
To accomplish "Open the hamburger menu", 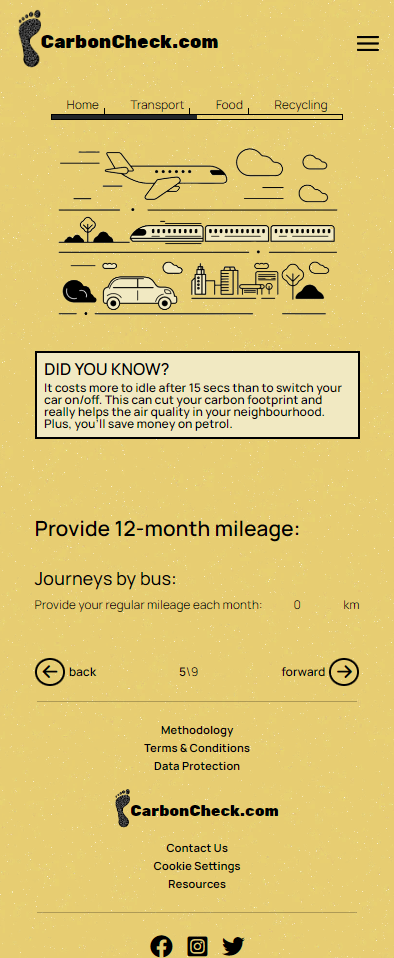I will pyautogui.click(x=368, y=43).
